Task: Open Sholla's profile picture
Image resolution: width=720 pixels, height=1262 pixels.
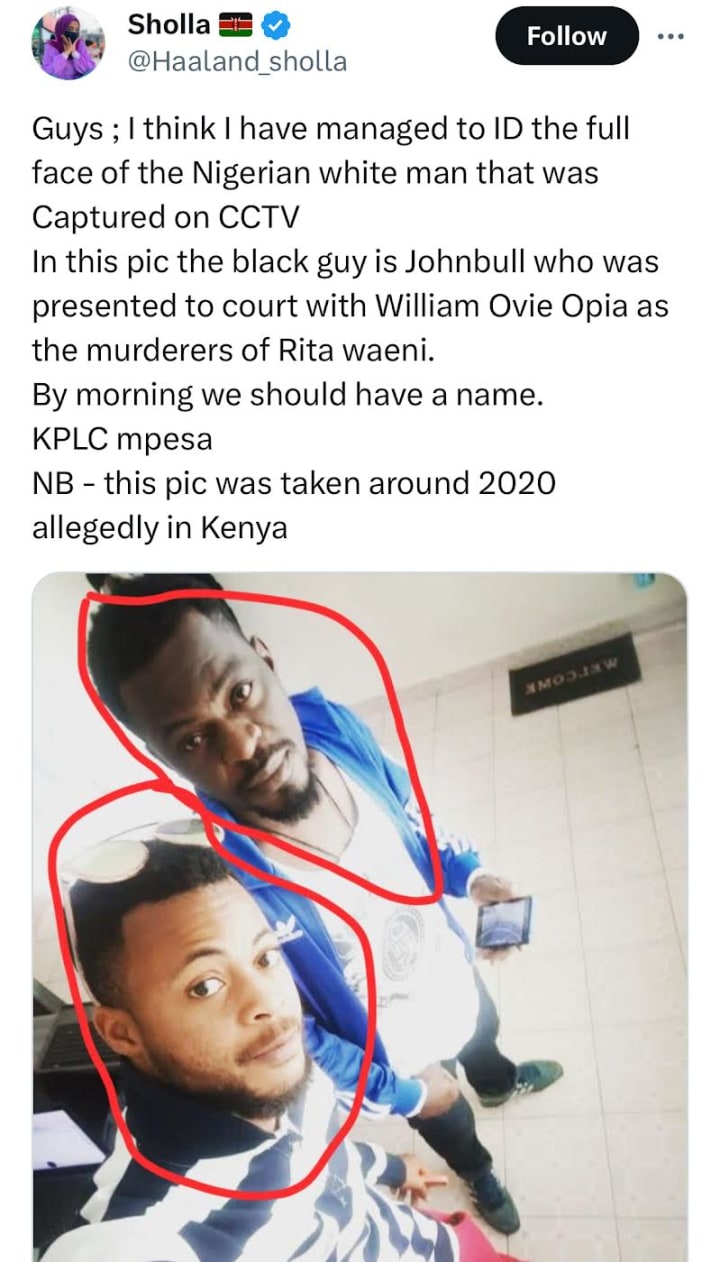Action: [69, 42]
